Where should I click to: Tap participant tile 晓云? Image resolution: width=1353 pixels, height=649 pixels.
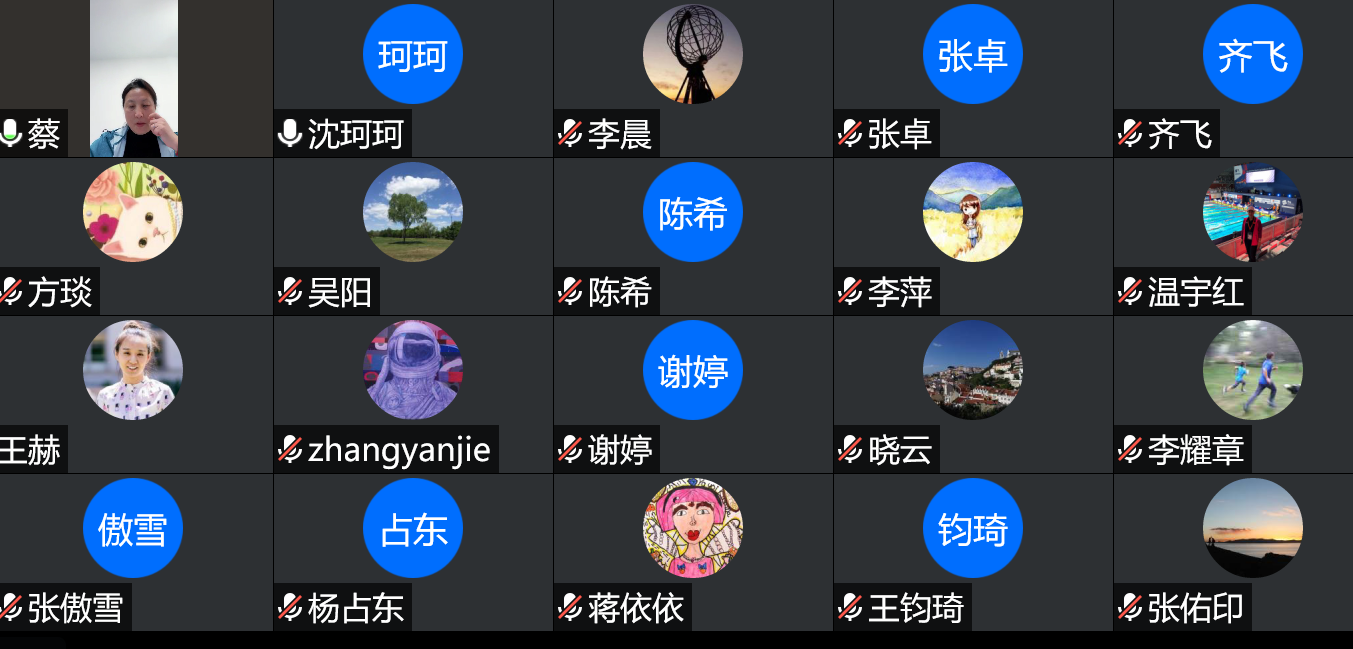coord(972,394)
